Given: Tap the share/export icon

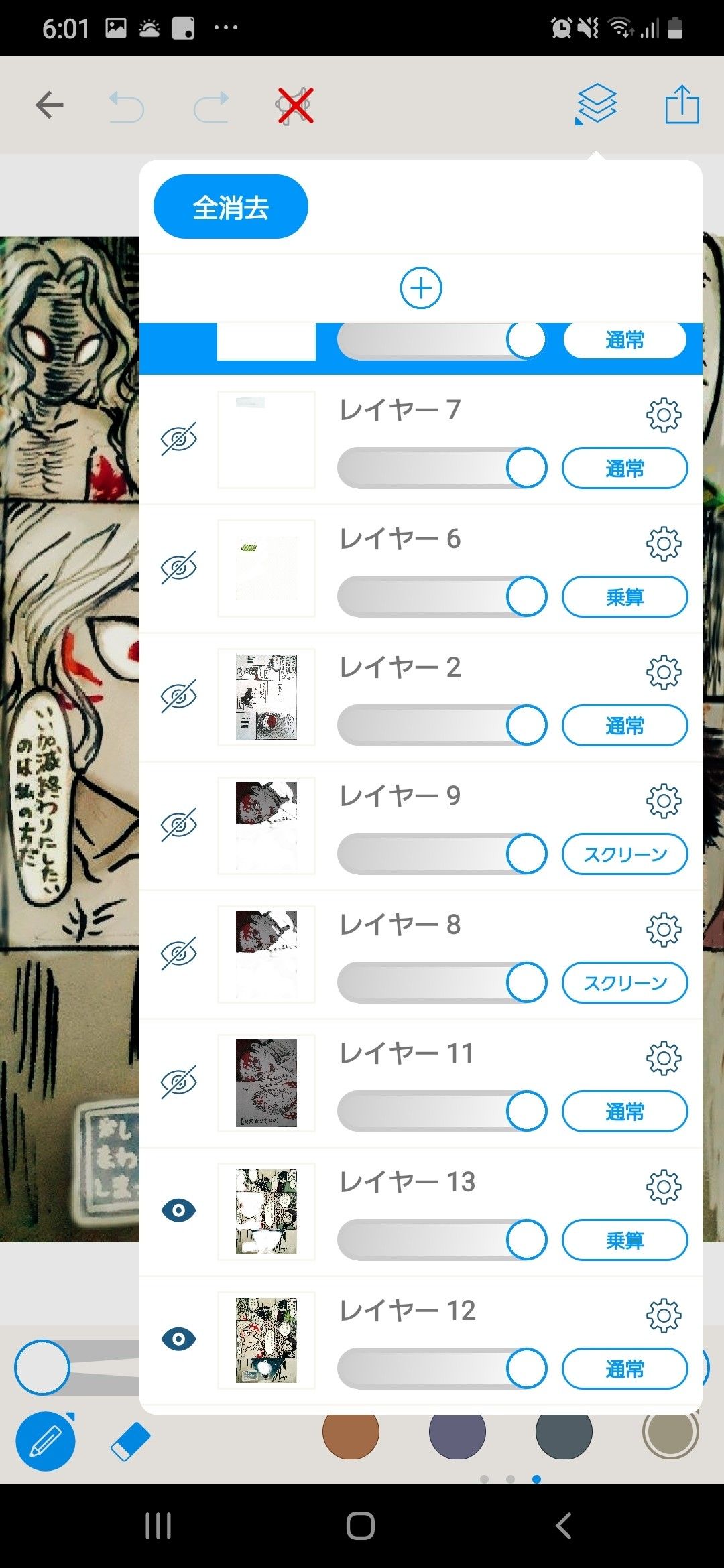Looking at the screenshot, I should [x=682, y=105].
